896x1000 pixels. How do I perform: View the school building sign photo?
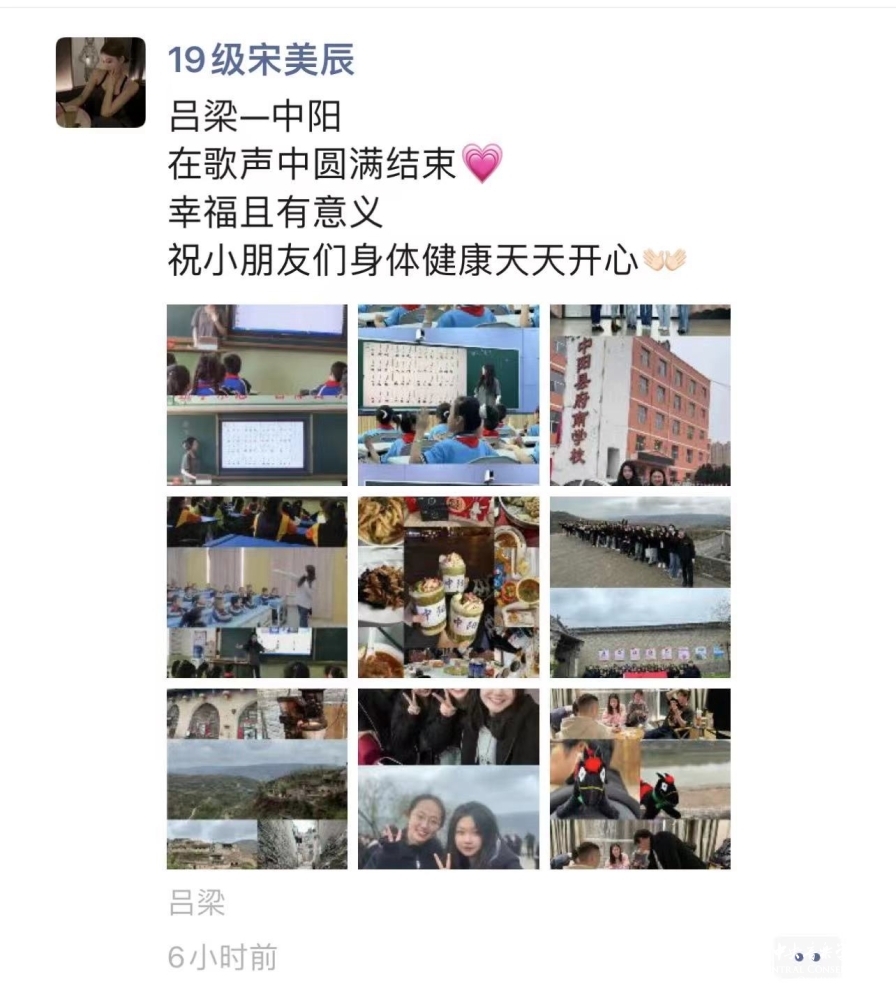pos(640,395)
